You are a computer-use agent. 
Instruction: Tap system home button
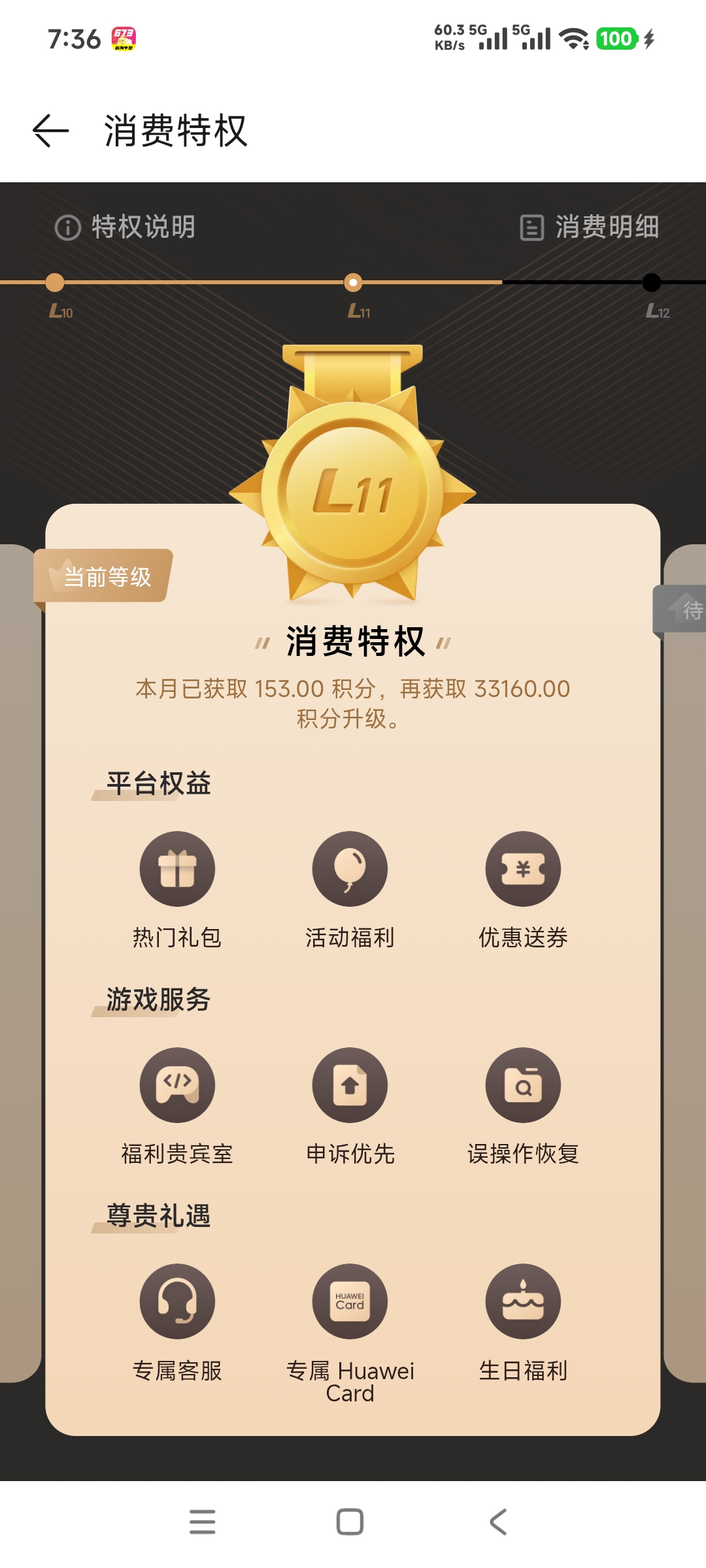(x=350, y=1522)
